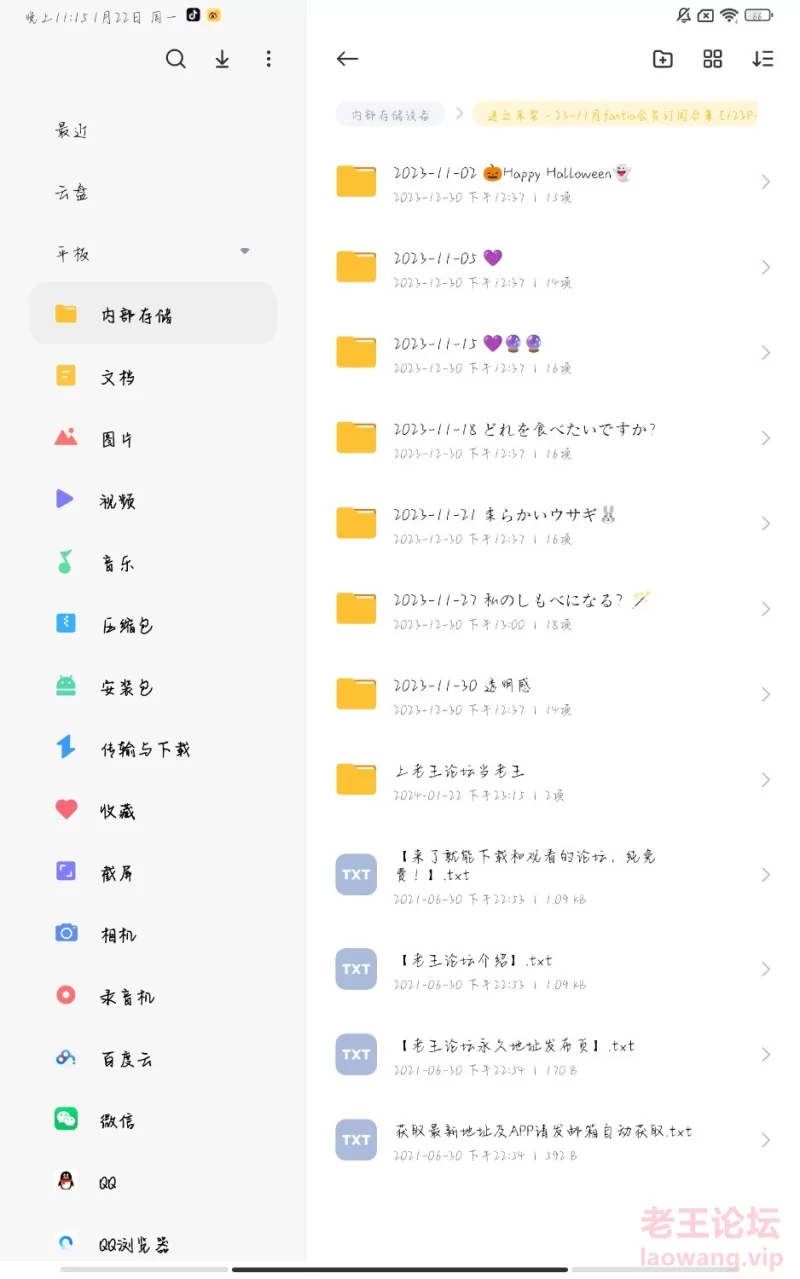Create a new folder
Screen dimensions: 800x1279
click(662, 59)
